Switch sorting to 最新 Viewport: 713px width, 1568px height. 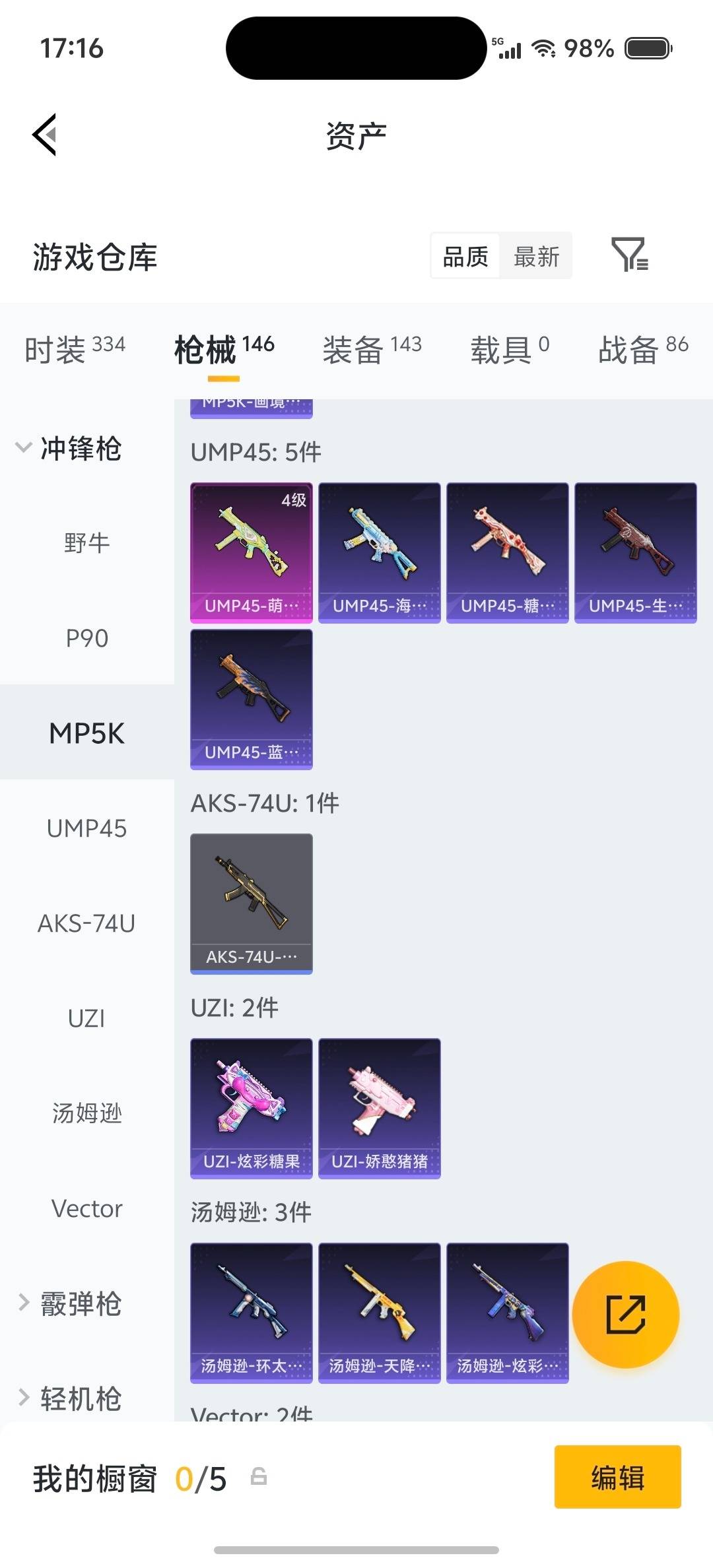pos(537,256)
